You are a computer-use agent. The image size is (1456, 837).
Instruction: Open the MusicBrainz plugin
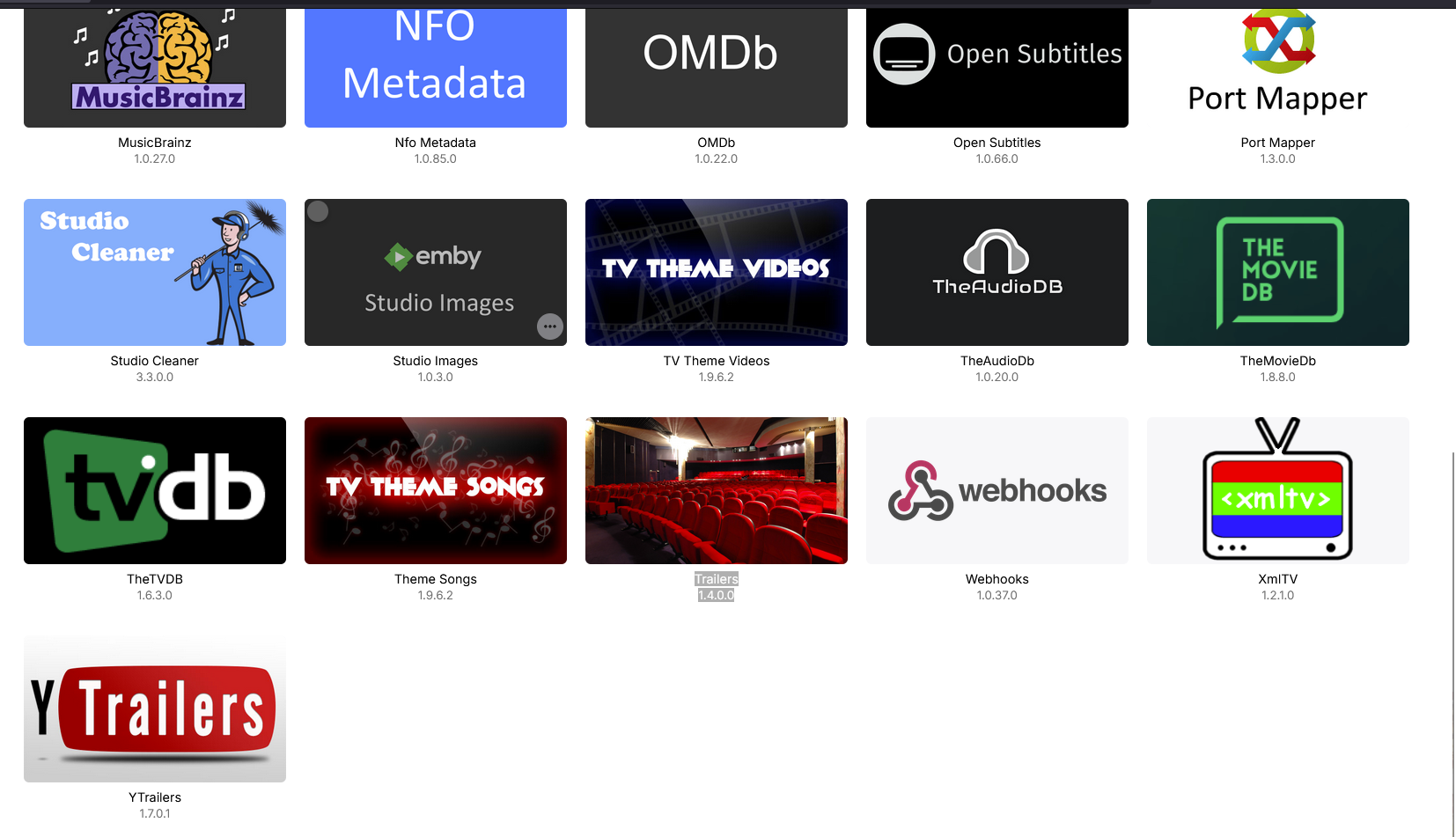coord(155,67)
